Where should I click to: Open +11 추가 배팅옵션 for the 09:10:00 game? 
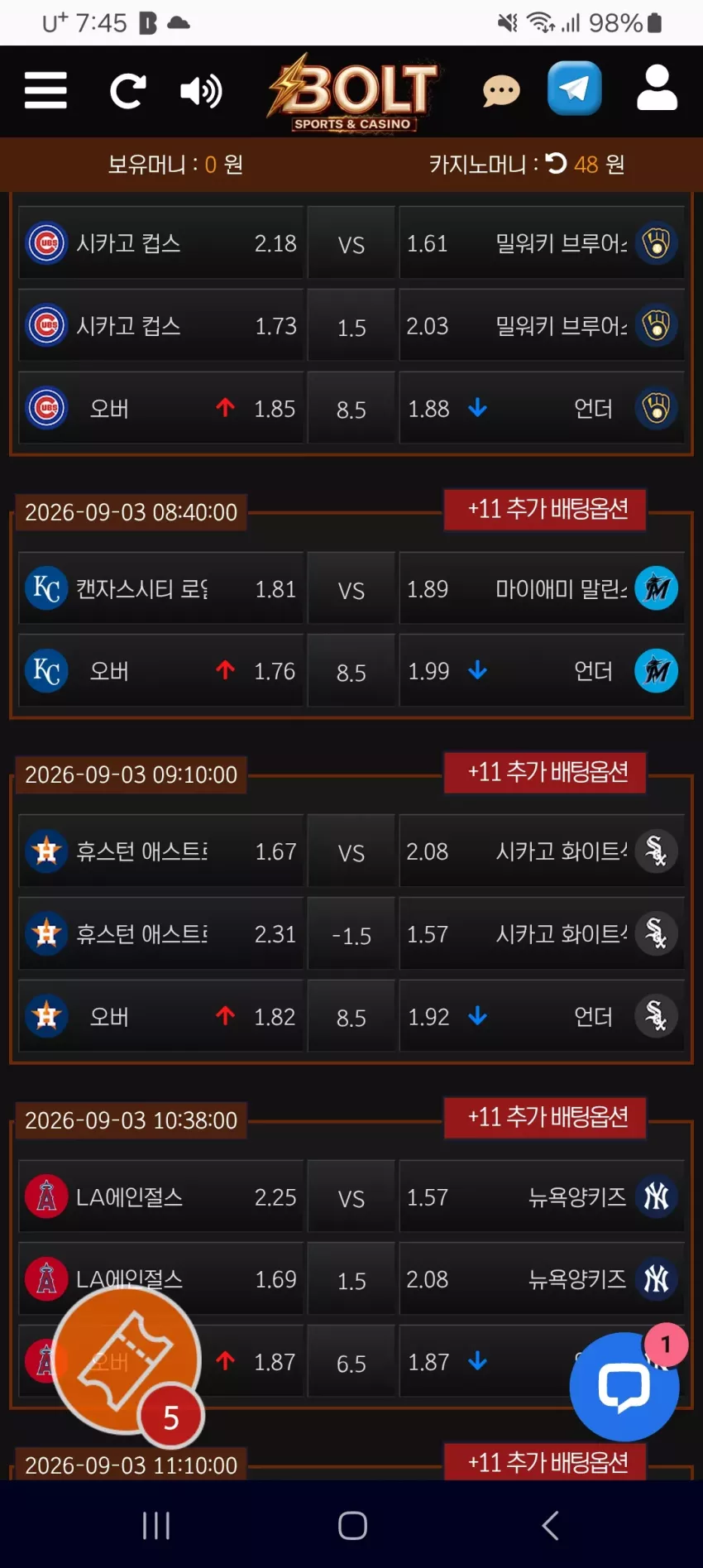(545, 771)
